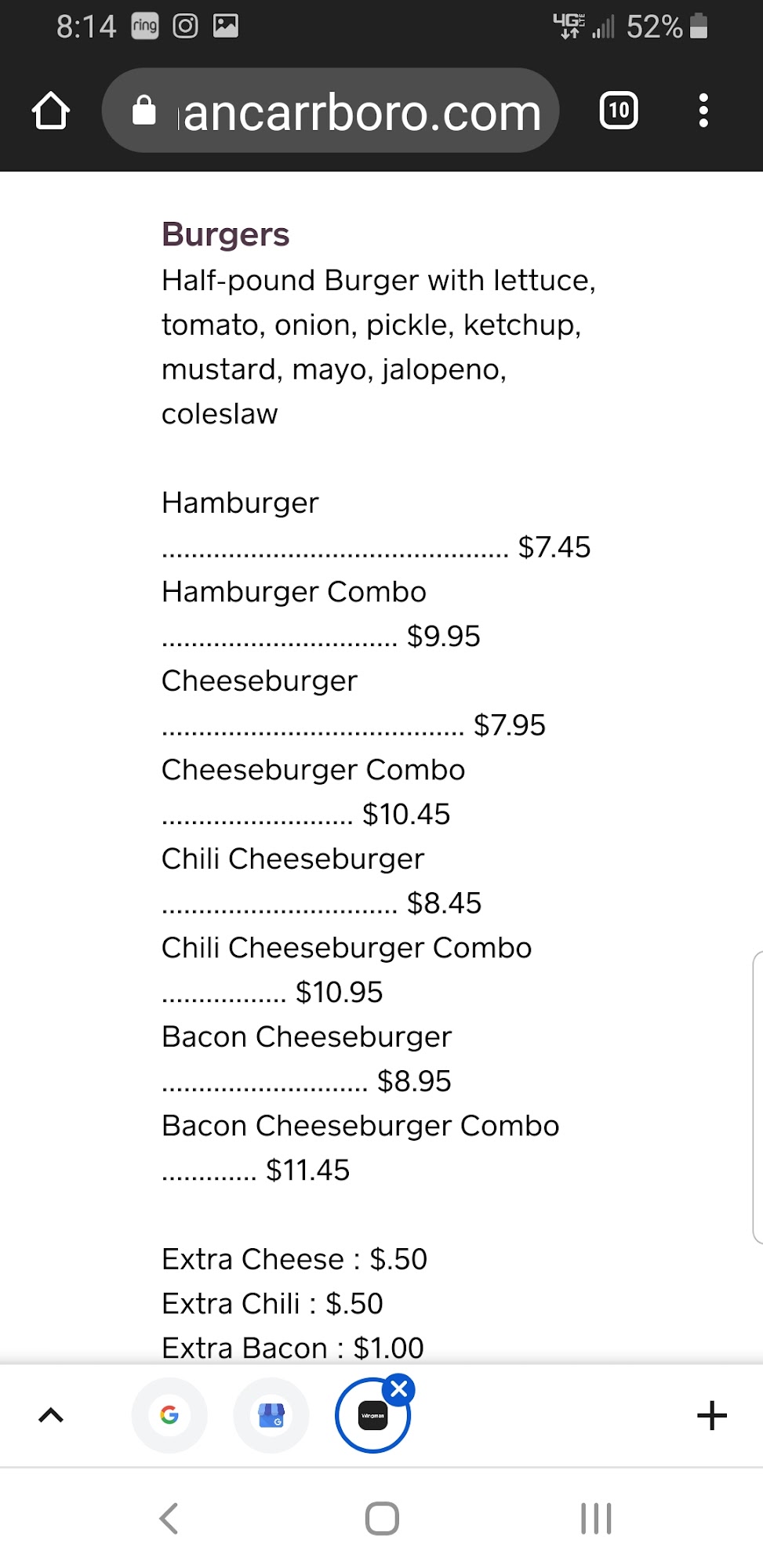Close the currently selected tab

399,1389
